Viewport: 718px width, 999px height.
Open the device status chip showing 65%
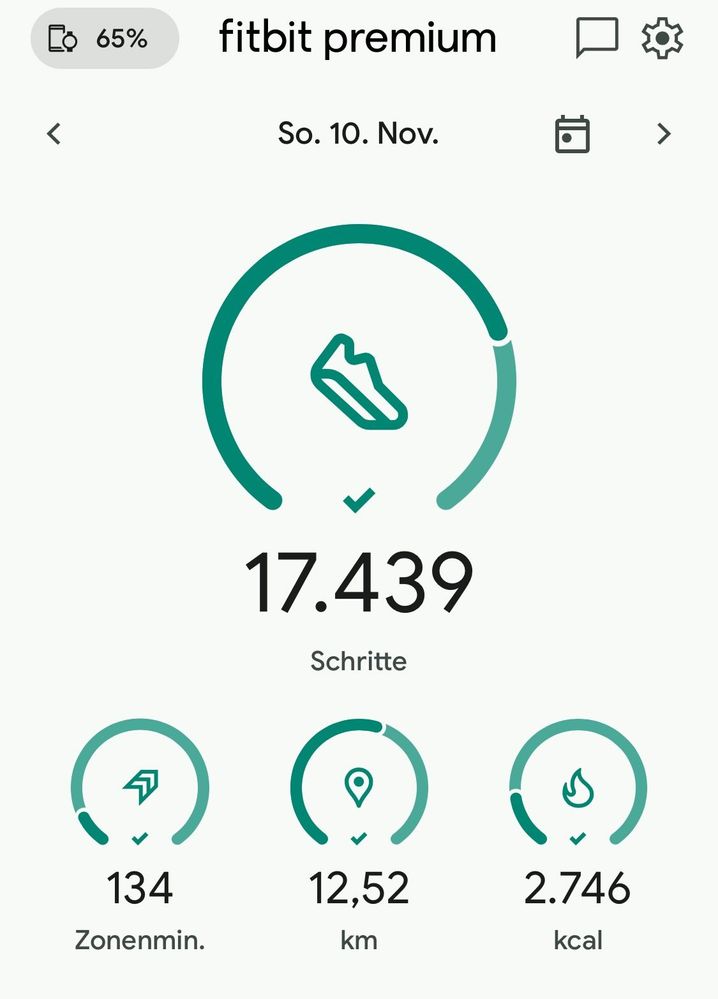pyautogui.click(x=104, y=39)
